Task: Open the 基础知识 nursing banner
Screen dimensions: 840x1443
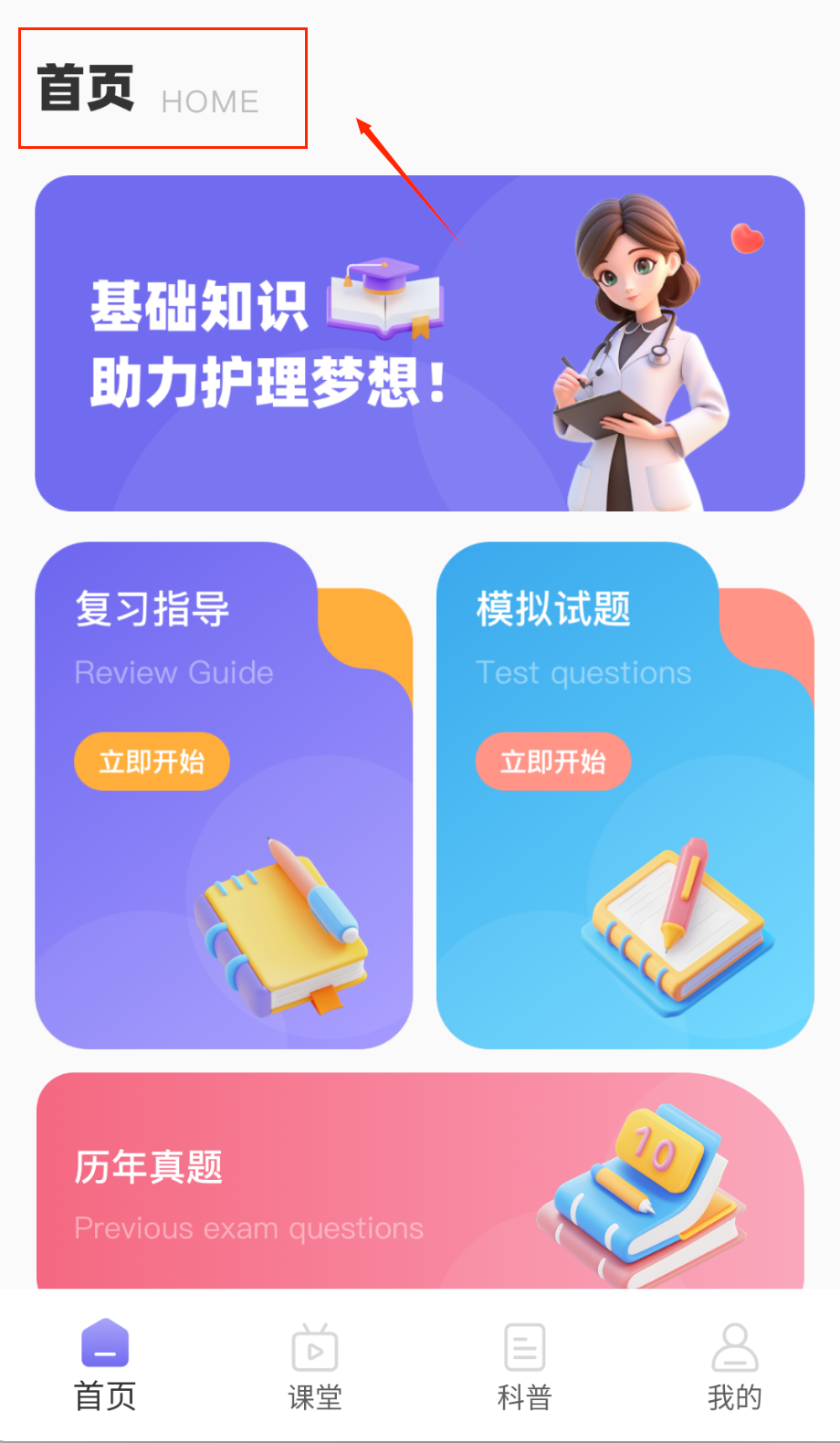Action: (419, 343)
